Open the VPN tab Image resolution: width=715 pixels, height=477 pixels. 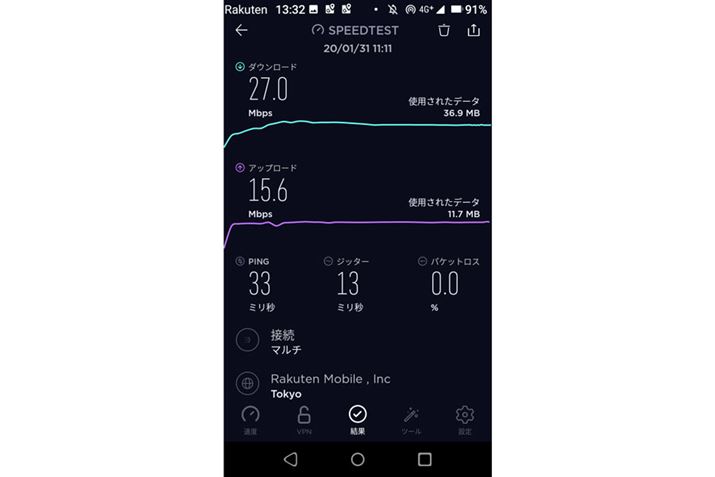(304, 420)
